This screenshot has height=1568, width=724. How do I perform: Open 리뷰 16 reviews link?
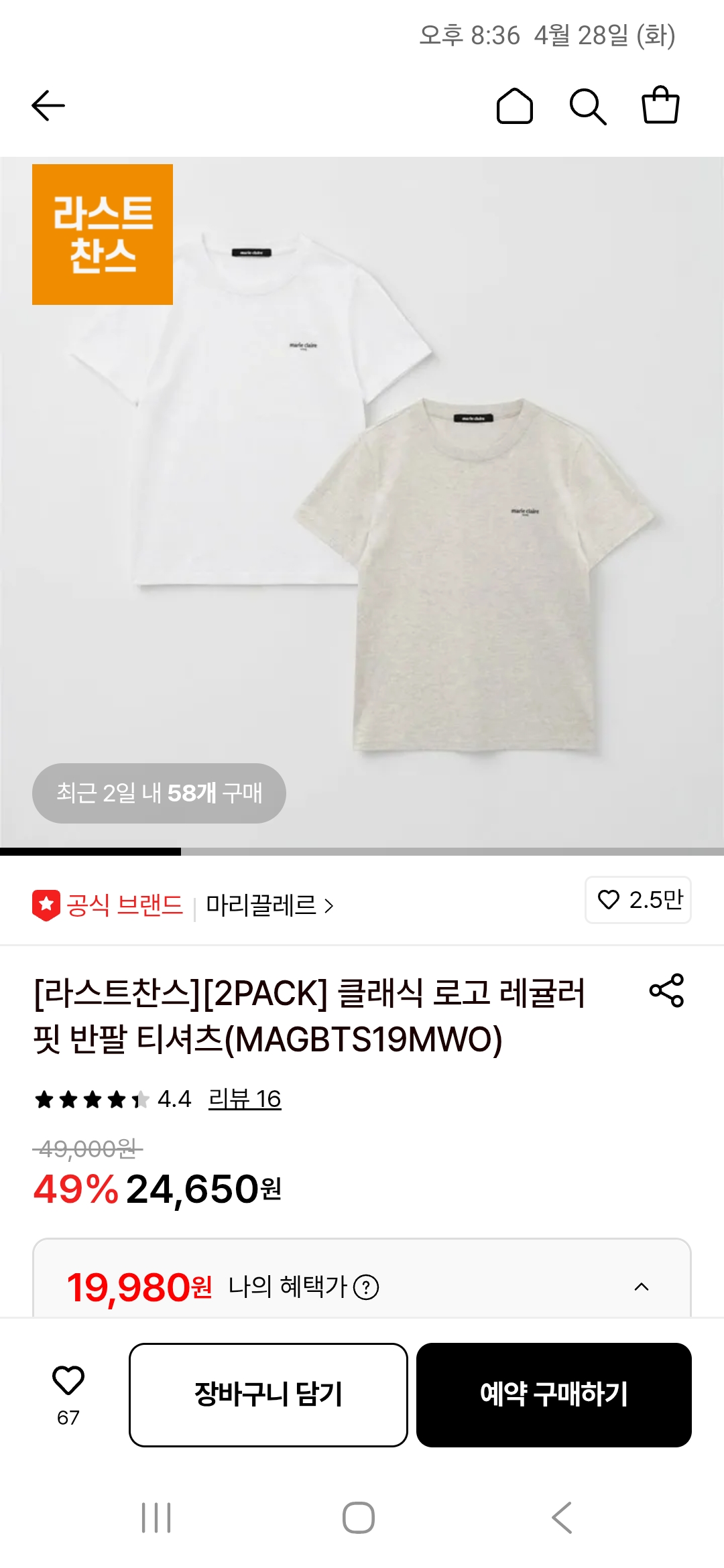(x=245, y=1097)
